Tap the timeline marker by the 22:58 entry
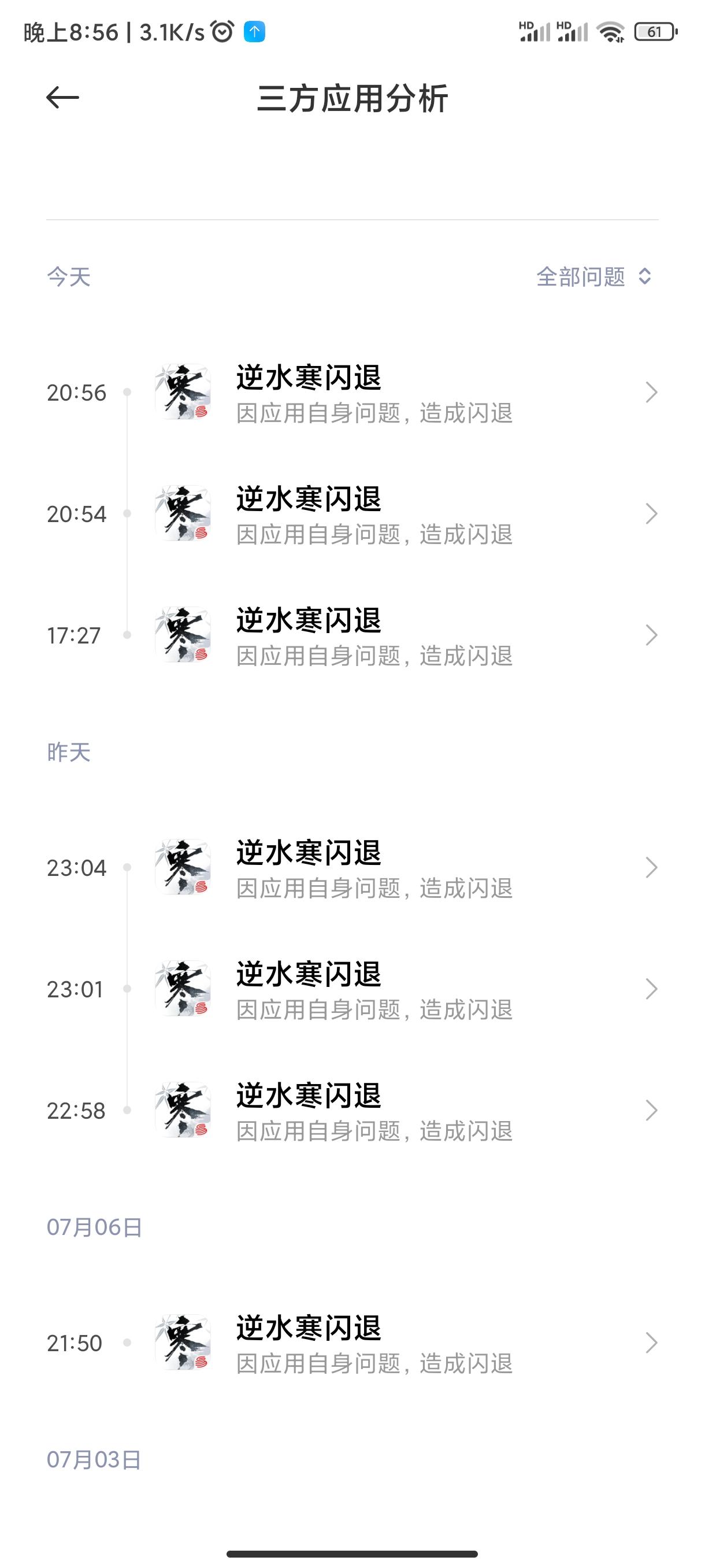The image size is (705, 1568). click(127, 1111)
